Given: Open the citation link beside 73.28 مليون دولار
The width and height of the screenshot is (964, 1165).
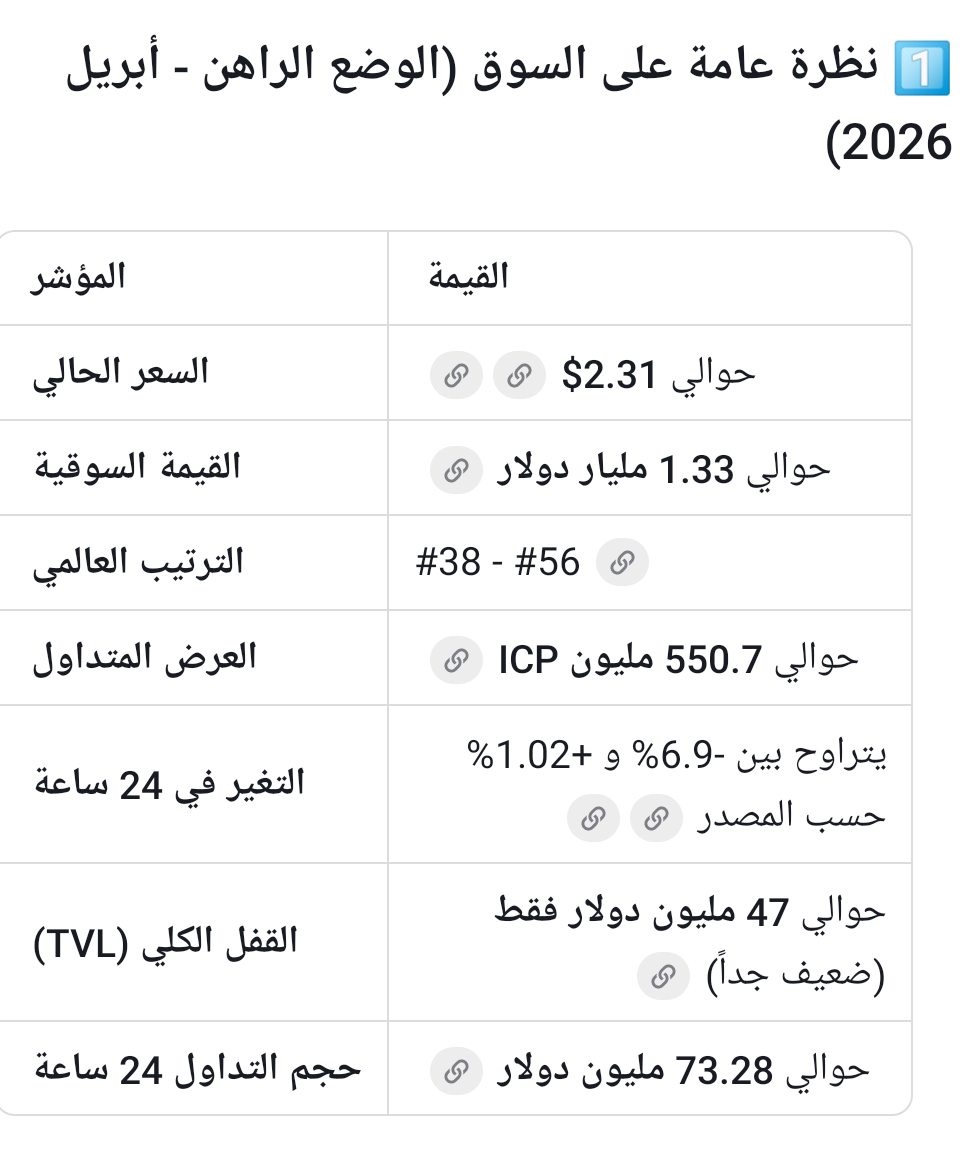Looking at the screenshot, I should [x=456, y=1072].
